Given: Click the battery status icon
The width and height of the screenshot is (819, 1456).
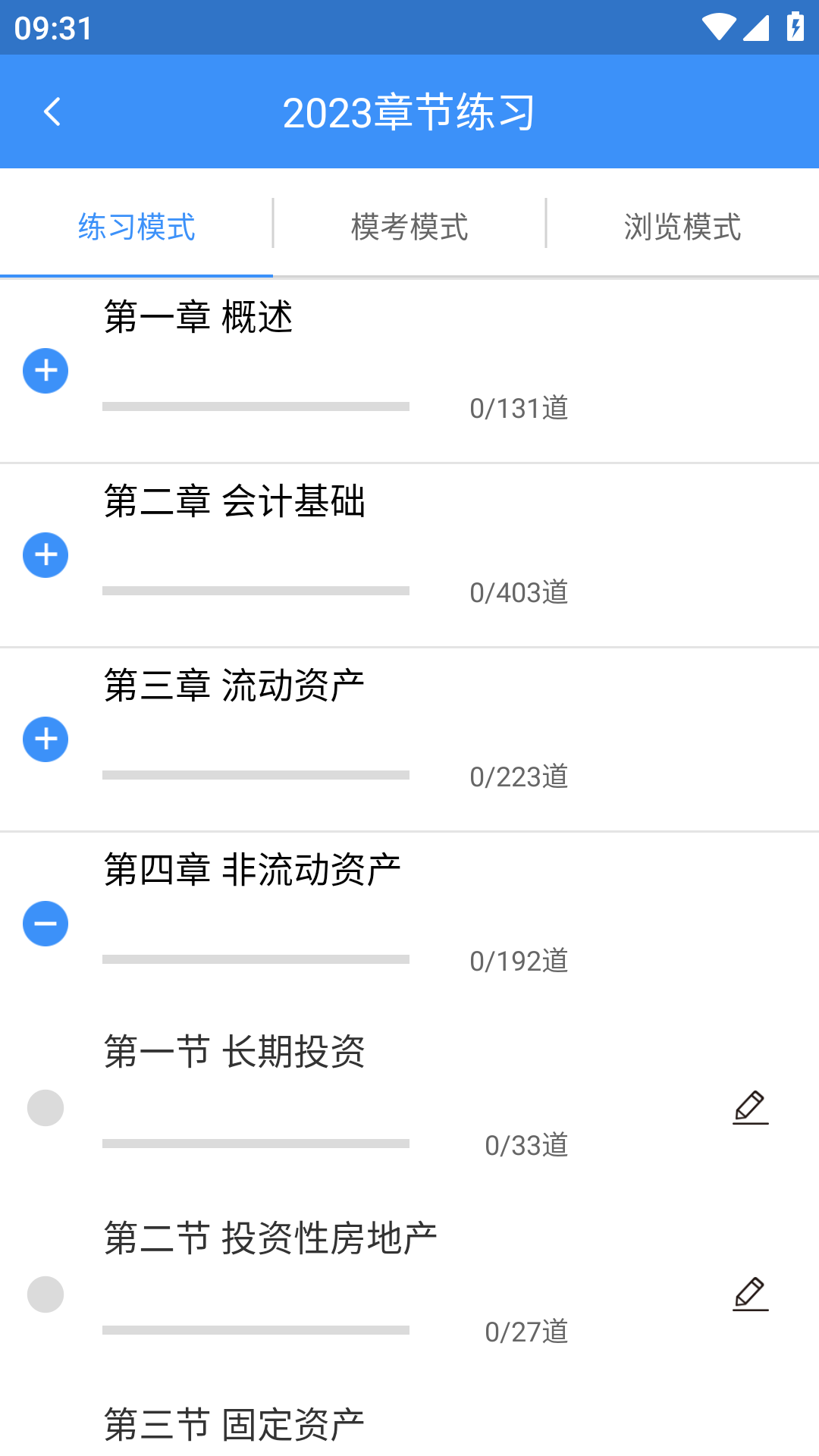Looking at the screenshot, I should [794, 25].
